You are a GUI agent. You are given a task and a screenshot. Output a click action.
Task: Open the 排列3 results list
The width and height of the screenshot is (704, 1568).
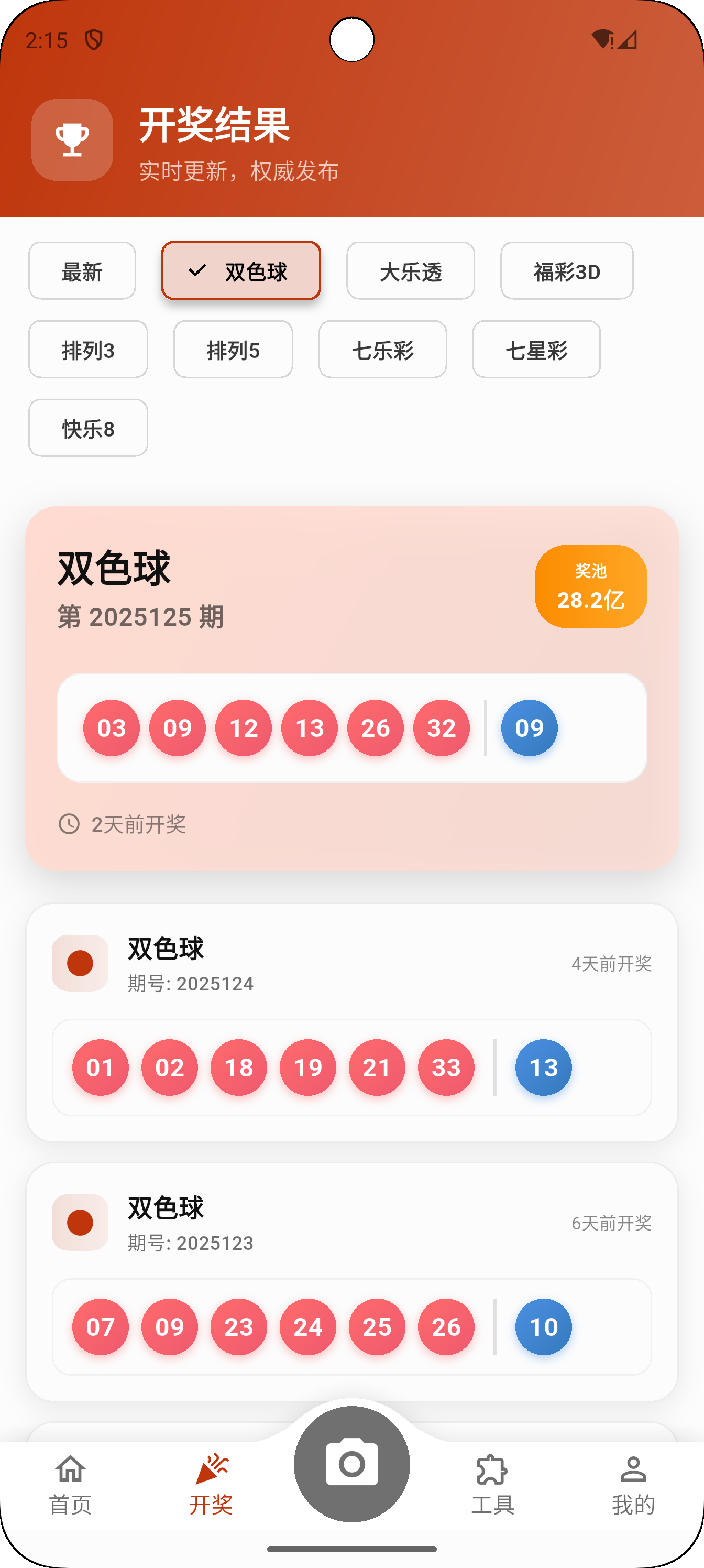tap(87, 350)
